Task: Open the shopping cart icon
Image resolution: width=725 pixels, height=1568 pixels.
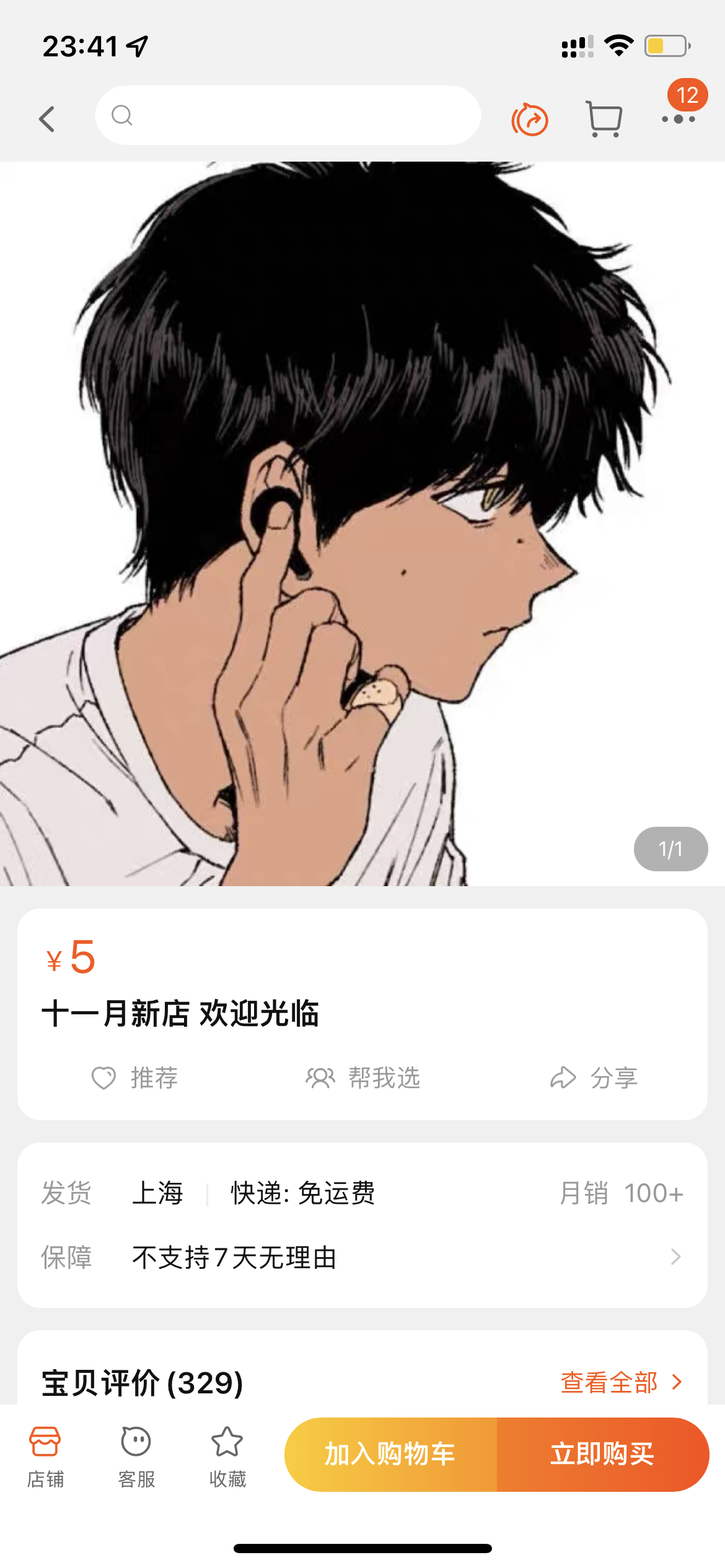Action: pyautogui.click(x=604, y=118)
